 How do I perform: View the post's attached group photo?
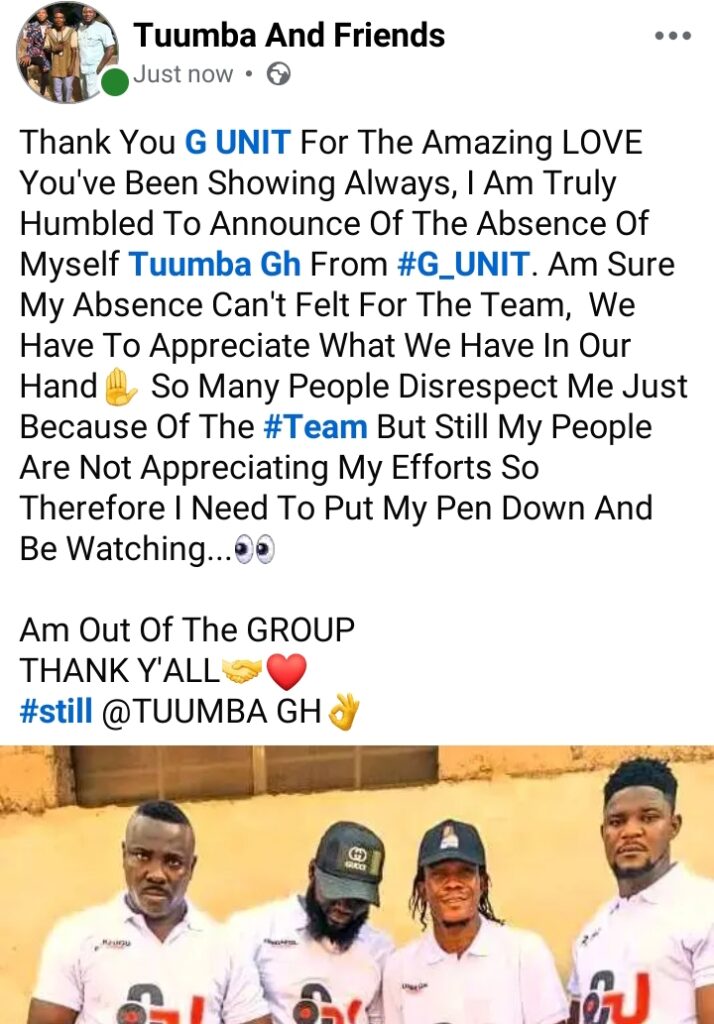(x=357, y=885)
